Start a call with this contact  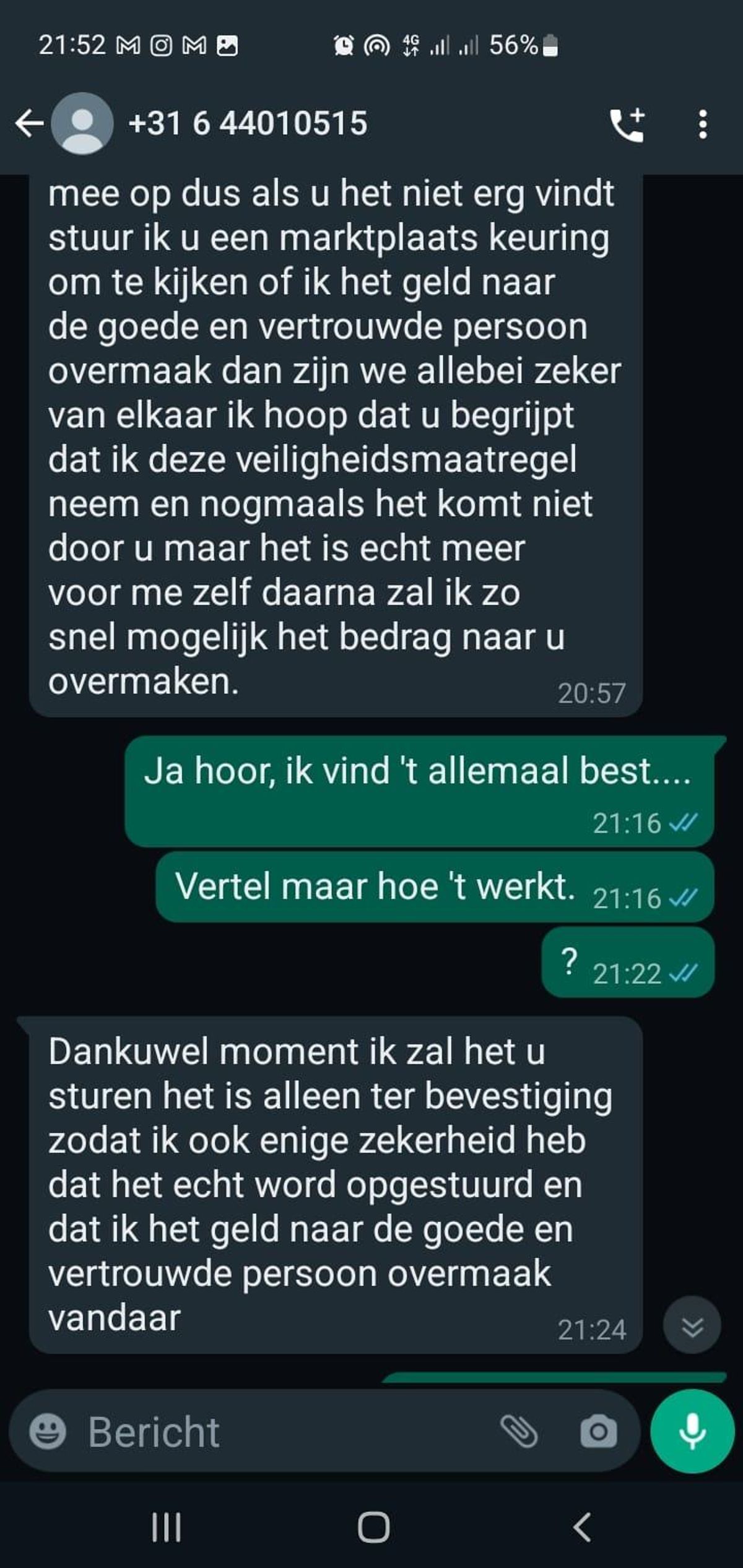pyautogui.click(x=627, y=124)
